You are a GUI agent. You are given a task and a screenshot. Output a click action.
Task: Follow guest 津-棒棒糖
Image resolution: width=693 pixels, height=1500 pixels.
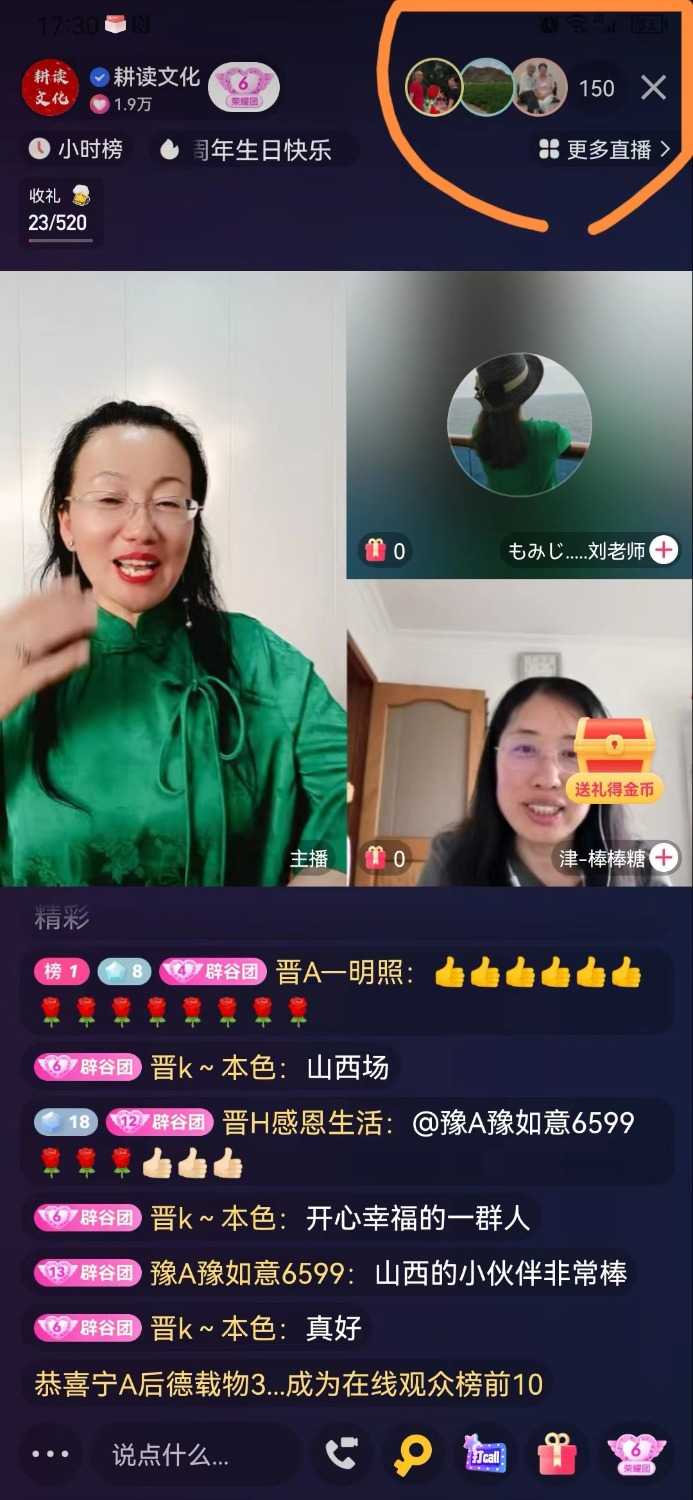pos(664,857)
